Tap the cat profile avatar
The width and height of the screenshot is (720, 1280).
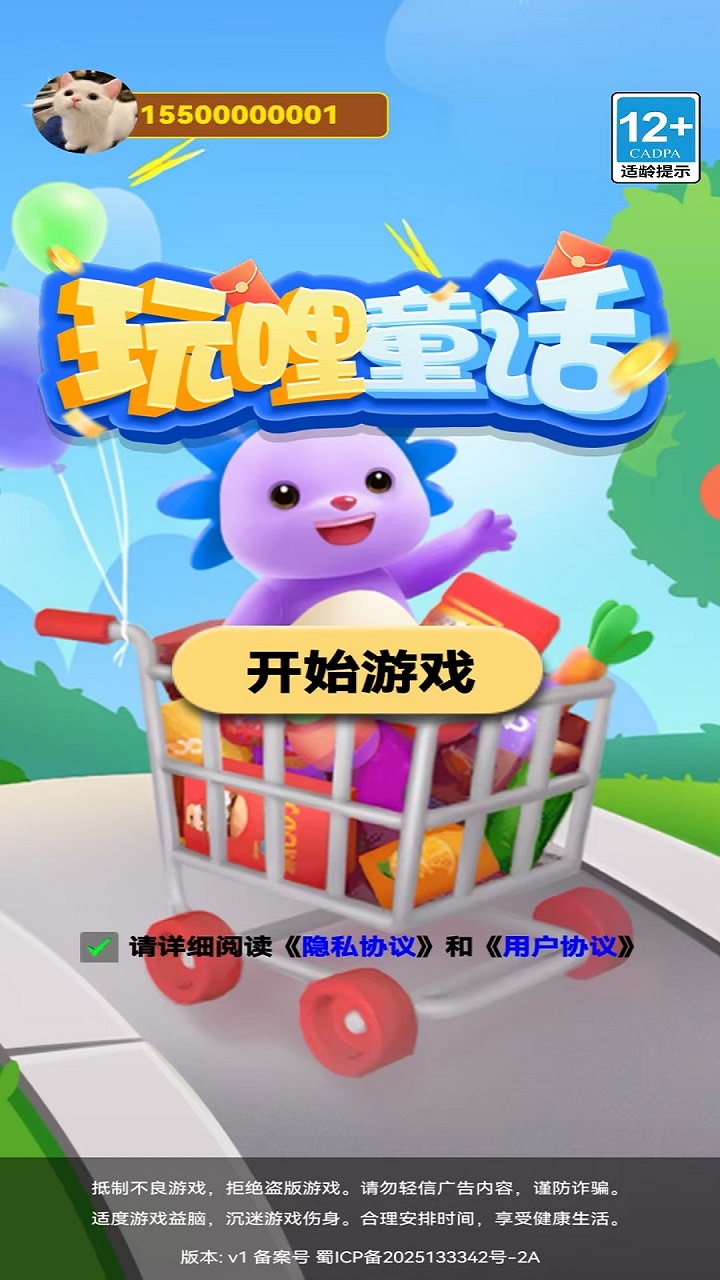84,111
